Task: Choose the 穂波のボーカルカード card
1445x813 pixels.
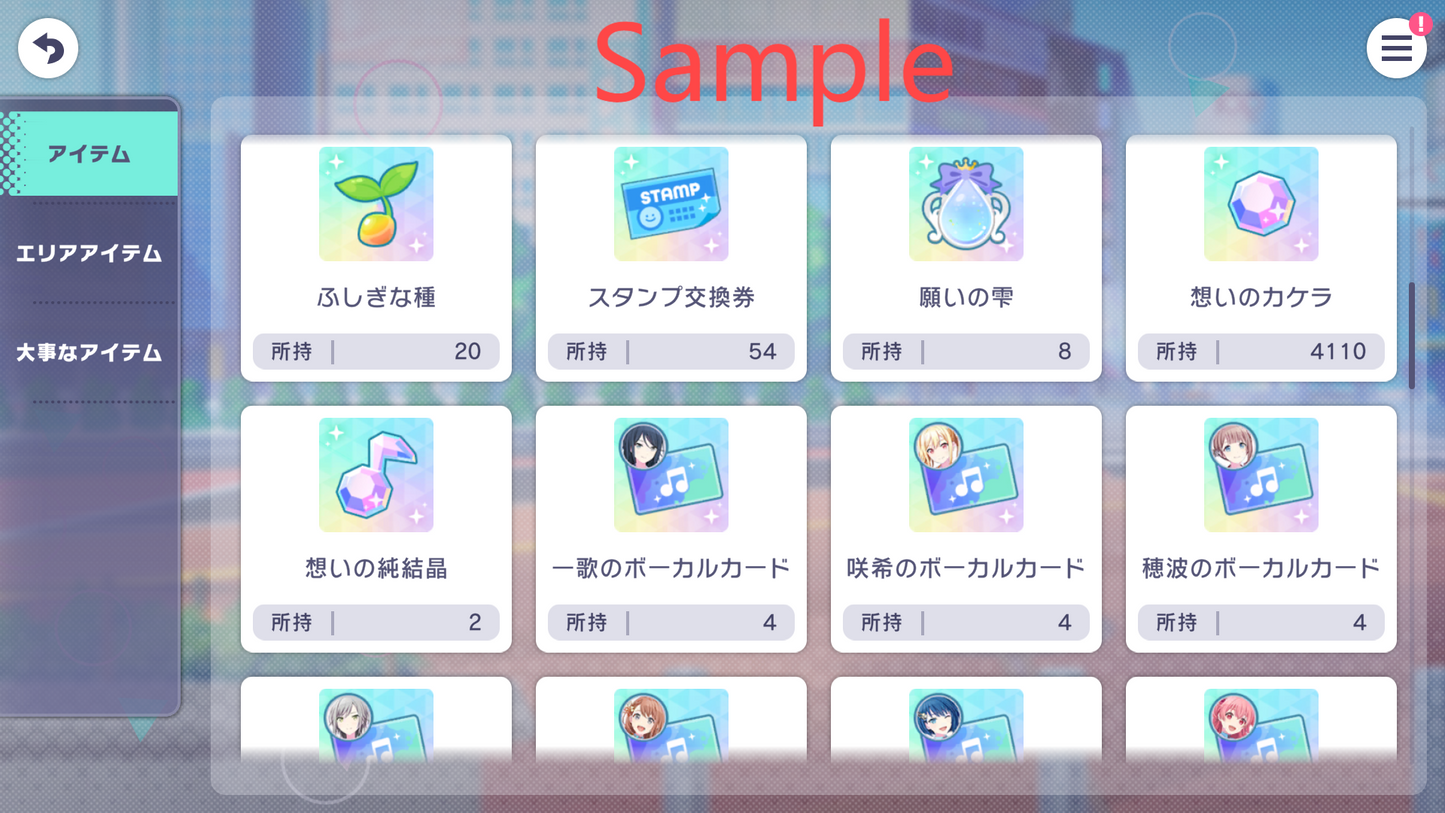Action: [x=1261, y=529]
